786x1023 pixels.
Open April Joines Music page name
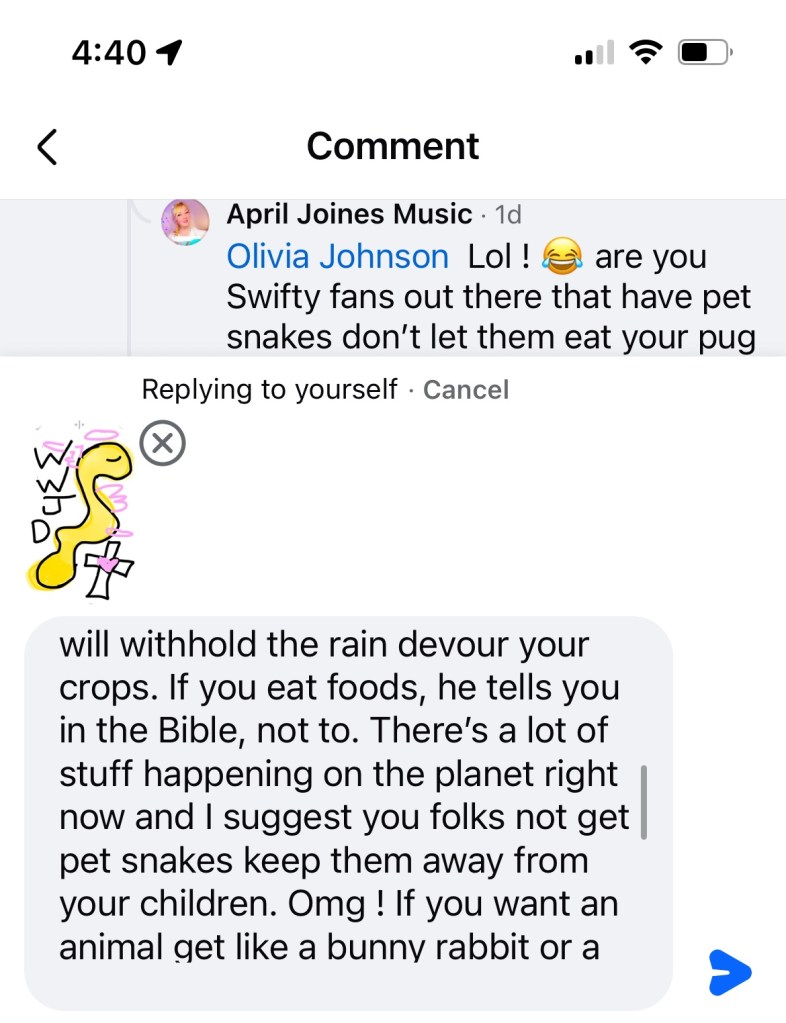349,214
